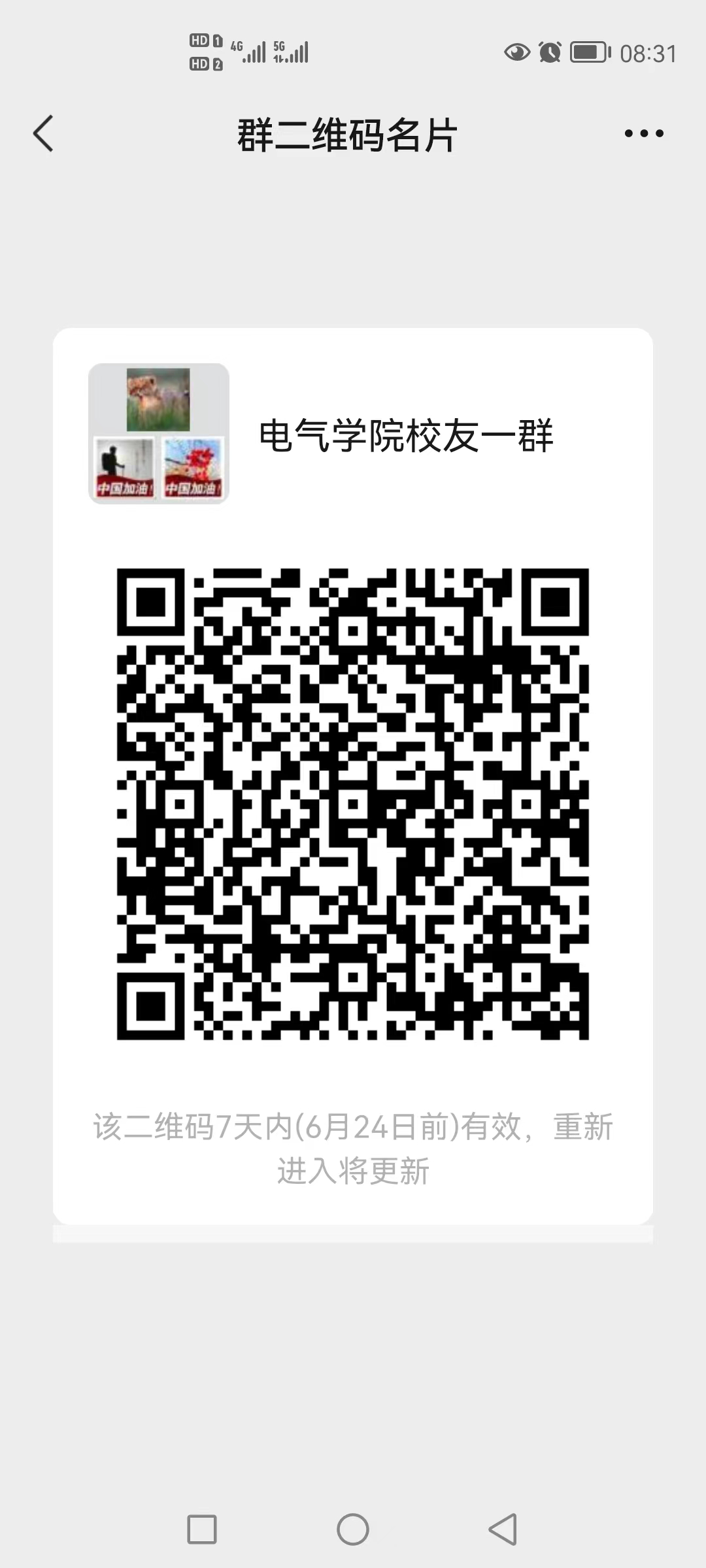The height and width of the screenshot is (1568, 706).
Task: Tap the system home button
Action: click(353, 1529)
